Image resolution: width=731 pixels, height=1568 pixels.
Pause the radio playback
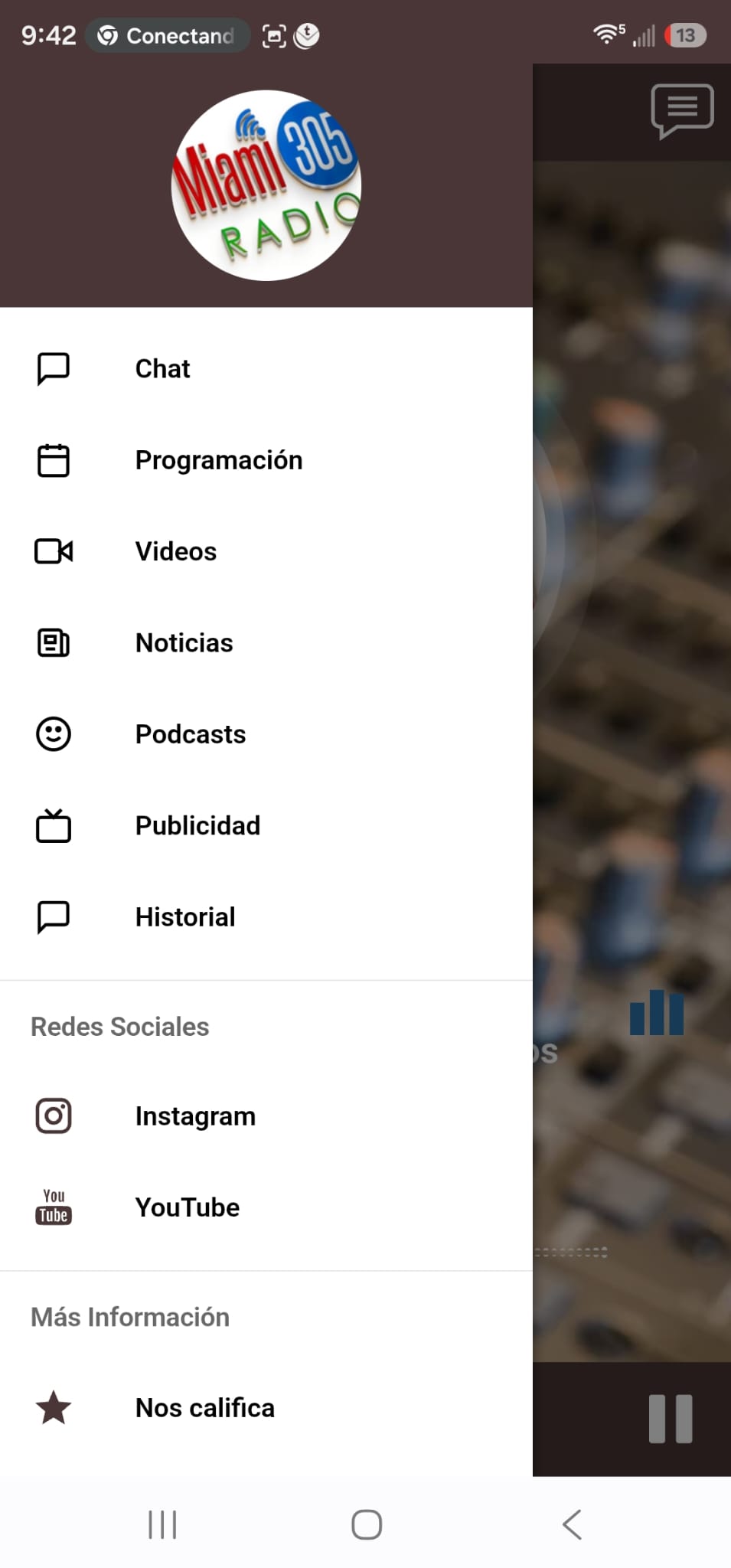pos(671,1419)
